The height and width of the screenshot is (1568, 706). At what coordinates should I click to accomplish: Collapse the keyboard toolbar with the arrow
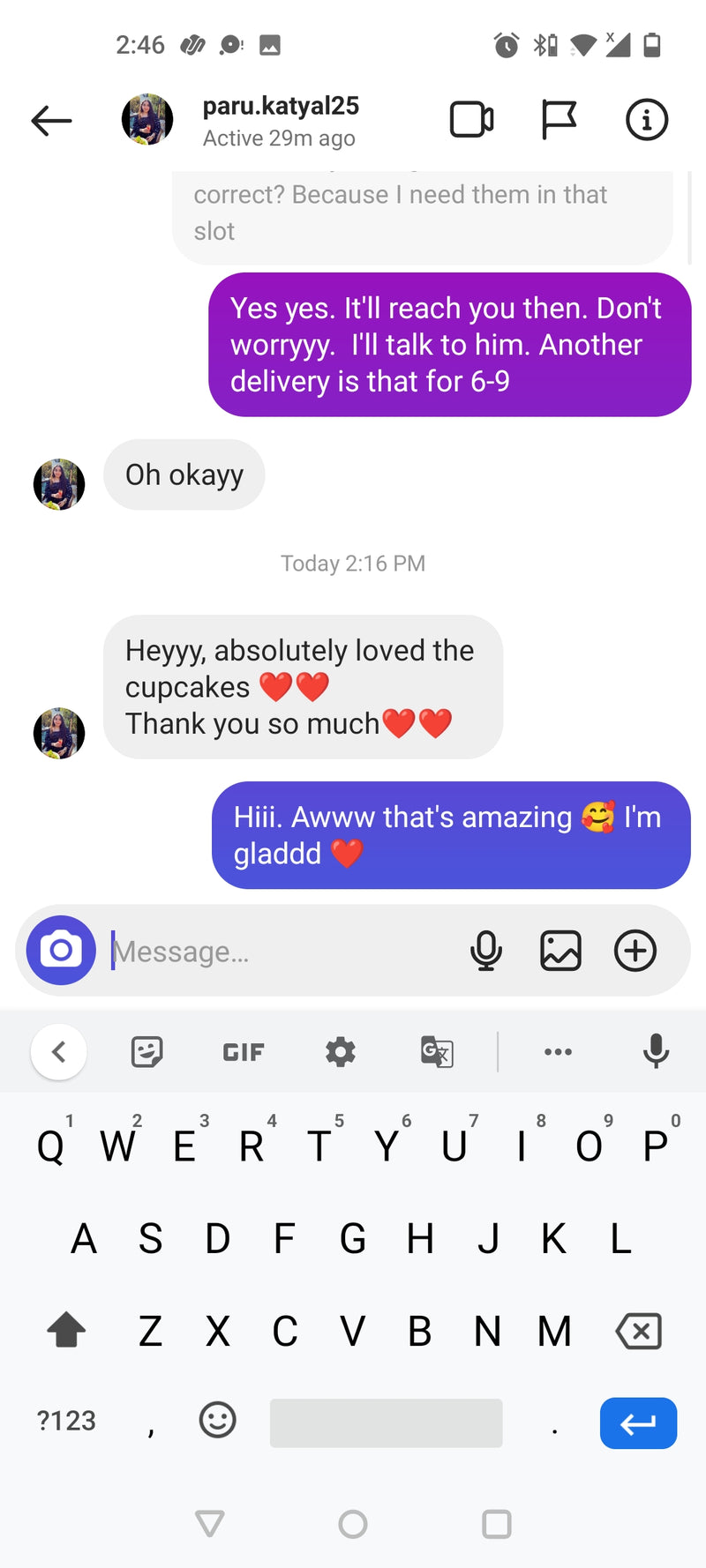pos(58,1052)
